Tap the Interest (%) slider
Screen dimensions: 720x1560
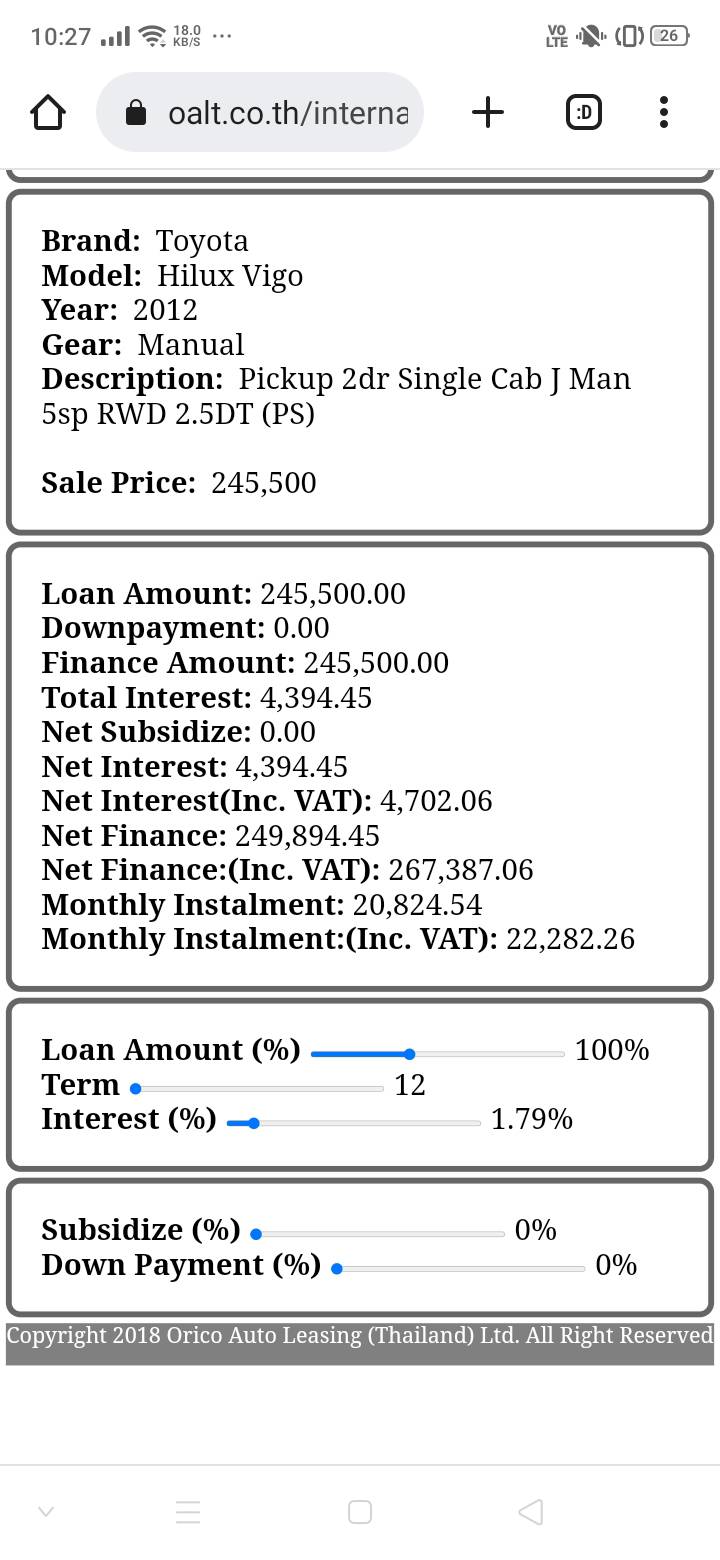(x=354, y=1124)
